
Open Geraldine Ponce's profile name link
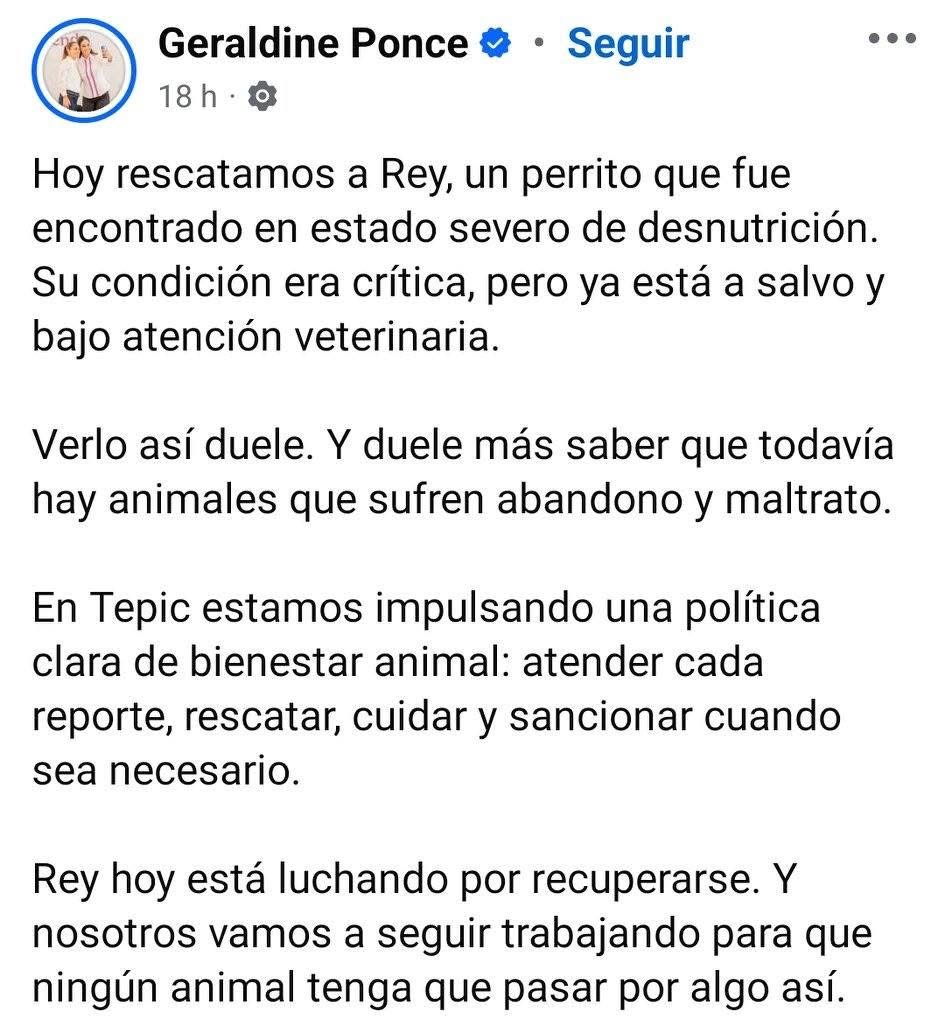(x=313, y=43)
